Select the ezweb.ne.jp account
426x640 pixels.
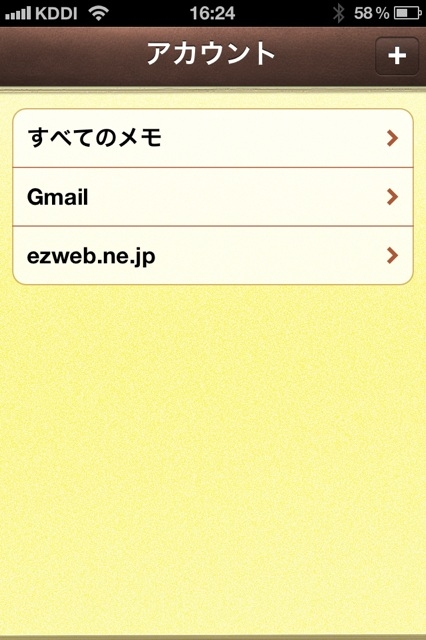213,256
